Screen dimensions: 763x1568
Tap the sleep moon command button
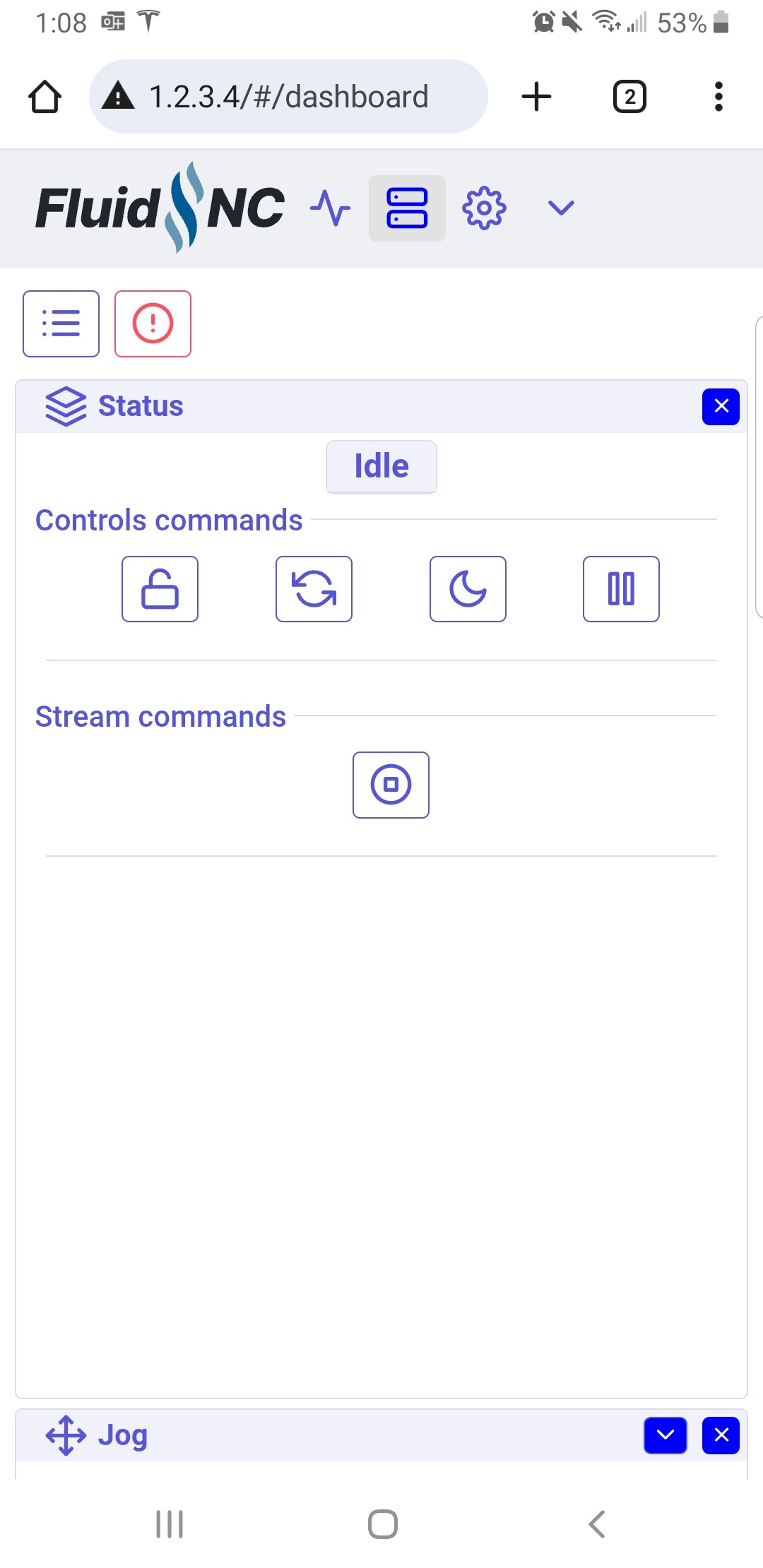pyautogui.click(x=468, y=589)
